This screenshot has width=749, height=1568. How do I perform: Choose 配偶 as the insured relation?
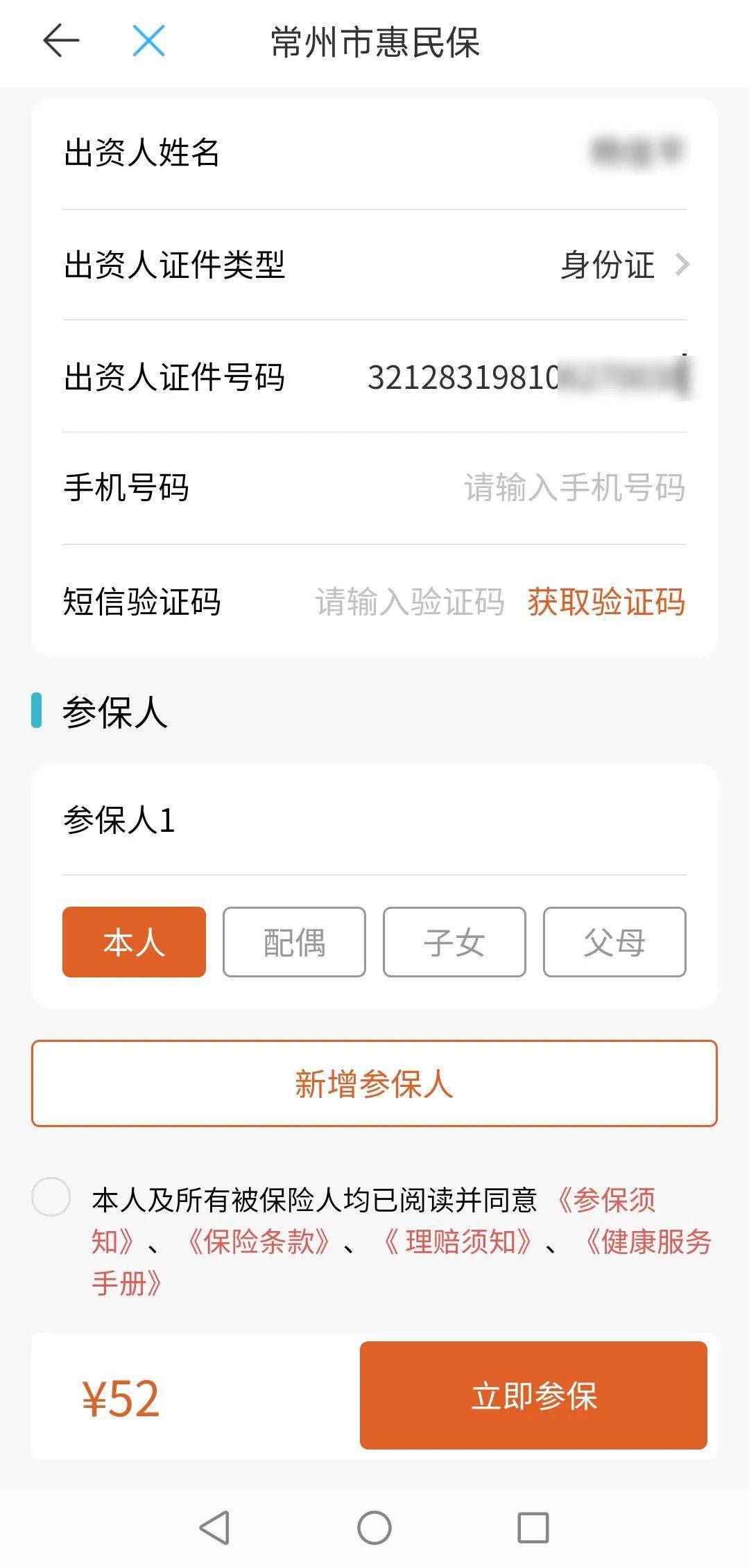click(294, 942)
